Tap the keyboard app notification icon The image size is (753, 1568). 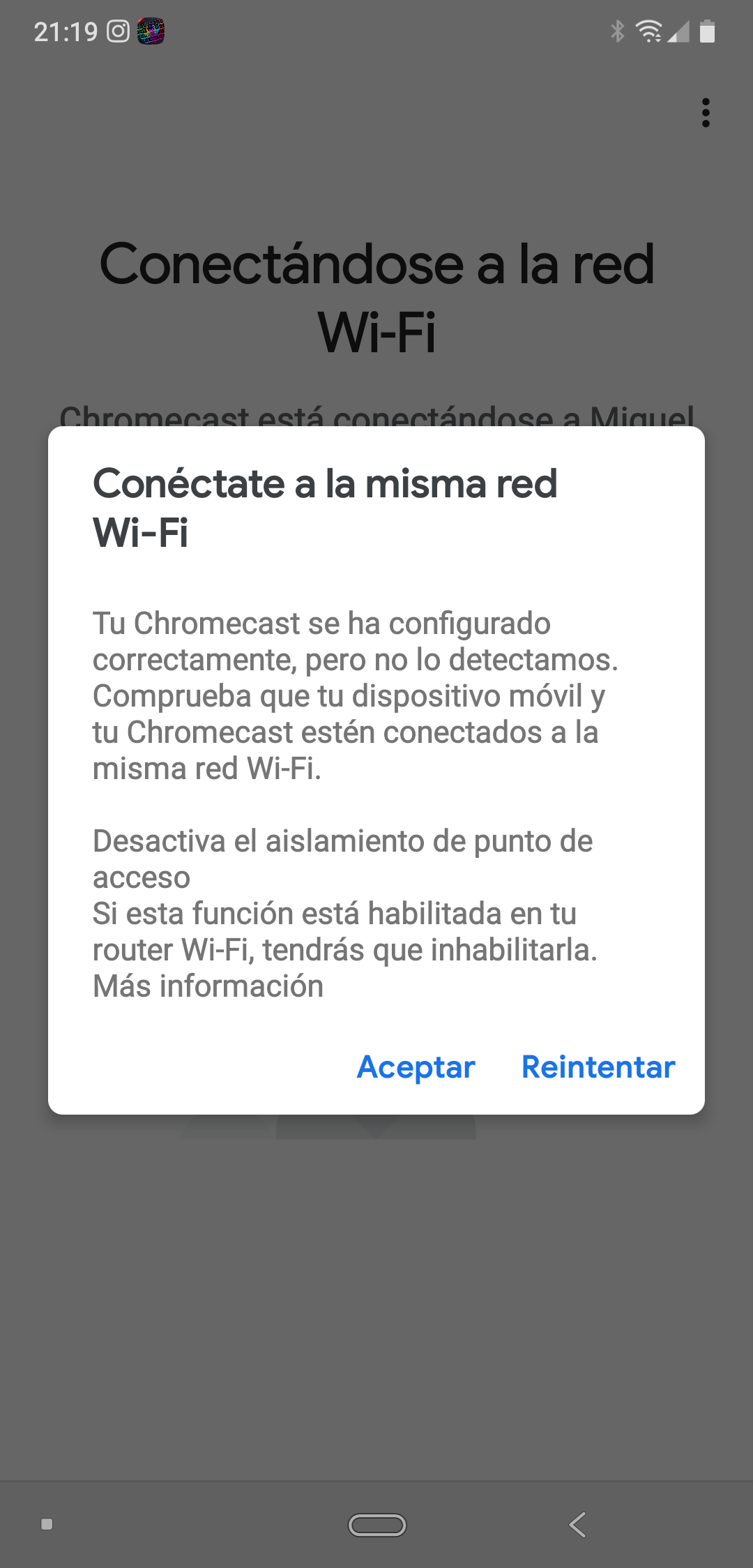pos(151,31)
